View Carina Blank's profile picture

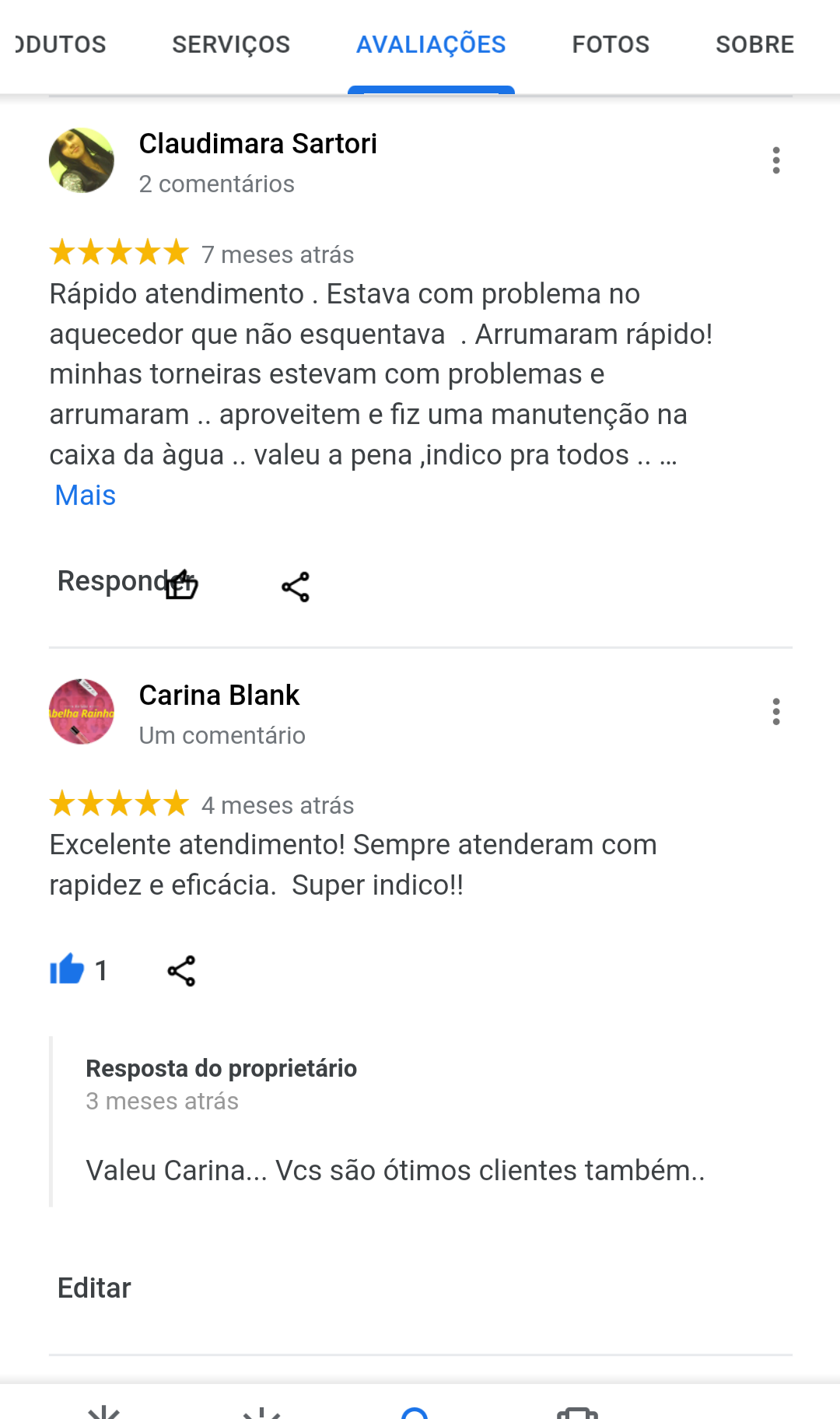click(x=82, y=712)
